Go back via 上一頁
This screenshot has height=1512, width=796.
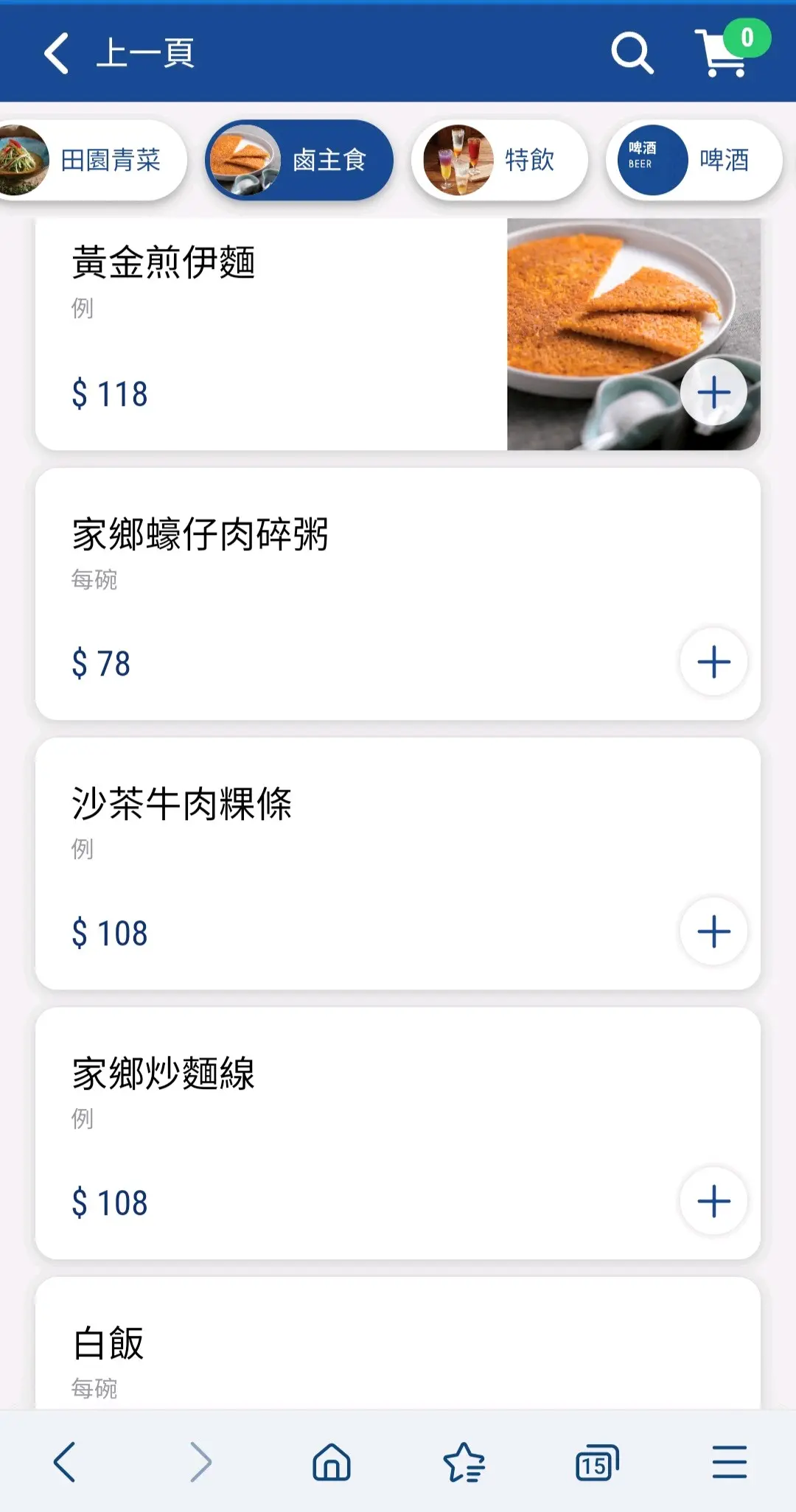119,53
